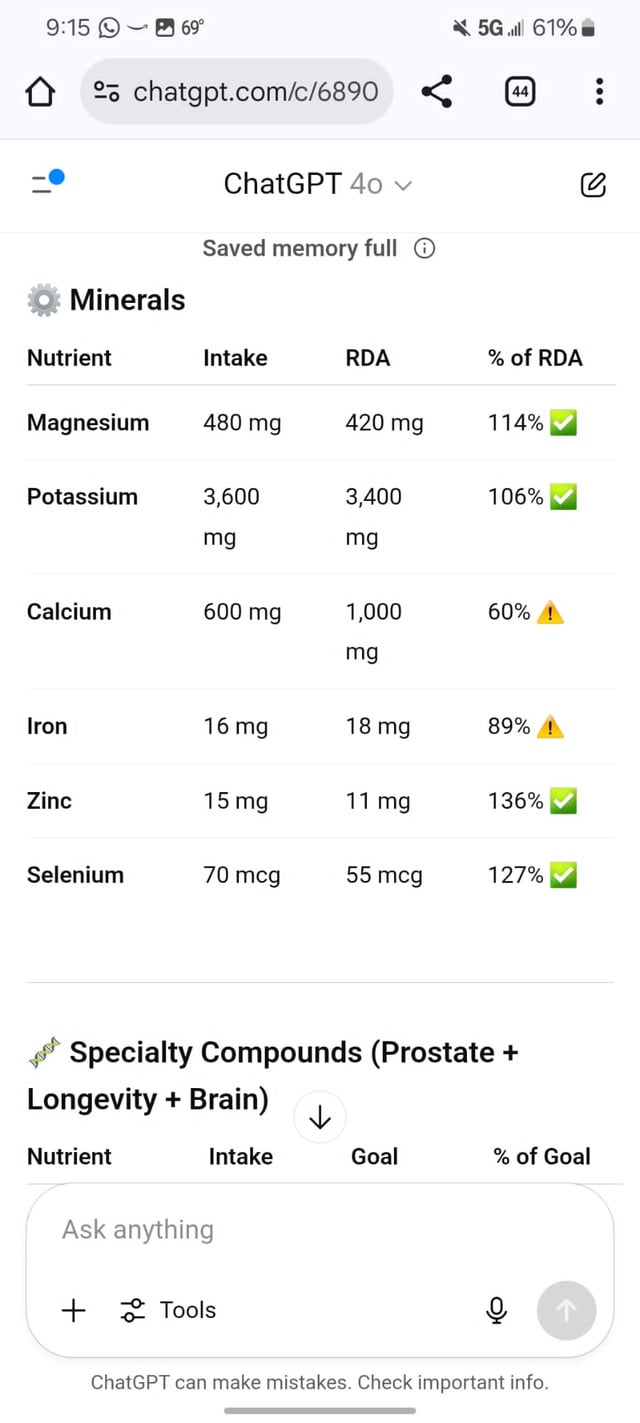
Task: Open the ChatGPT sidebar menu
Action: tap(46, 183)
